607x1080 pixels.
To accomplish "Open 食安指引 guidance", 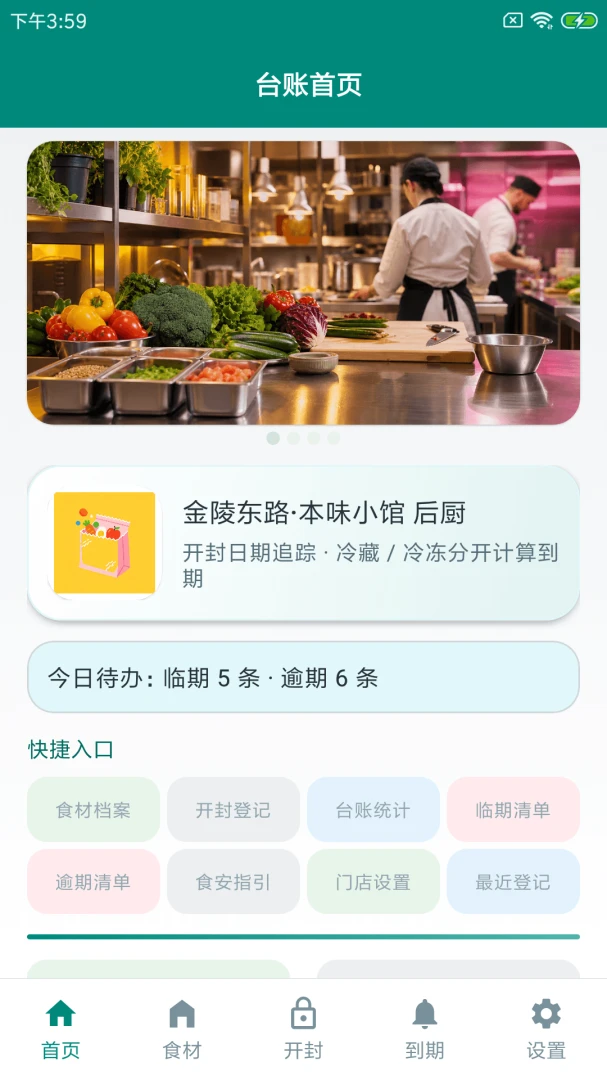I will click(233, 881).
